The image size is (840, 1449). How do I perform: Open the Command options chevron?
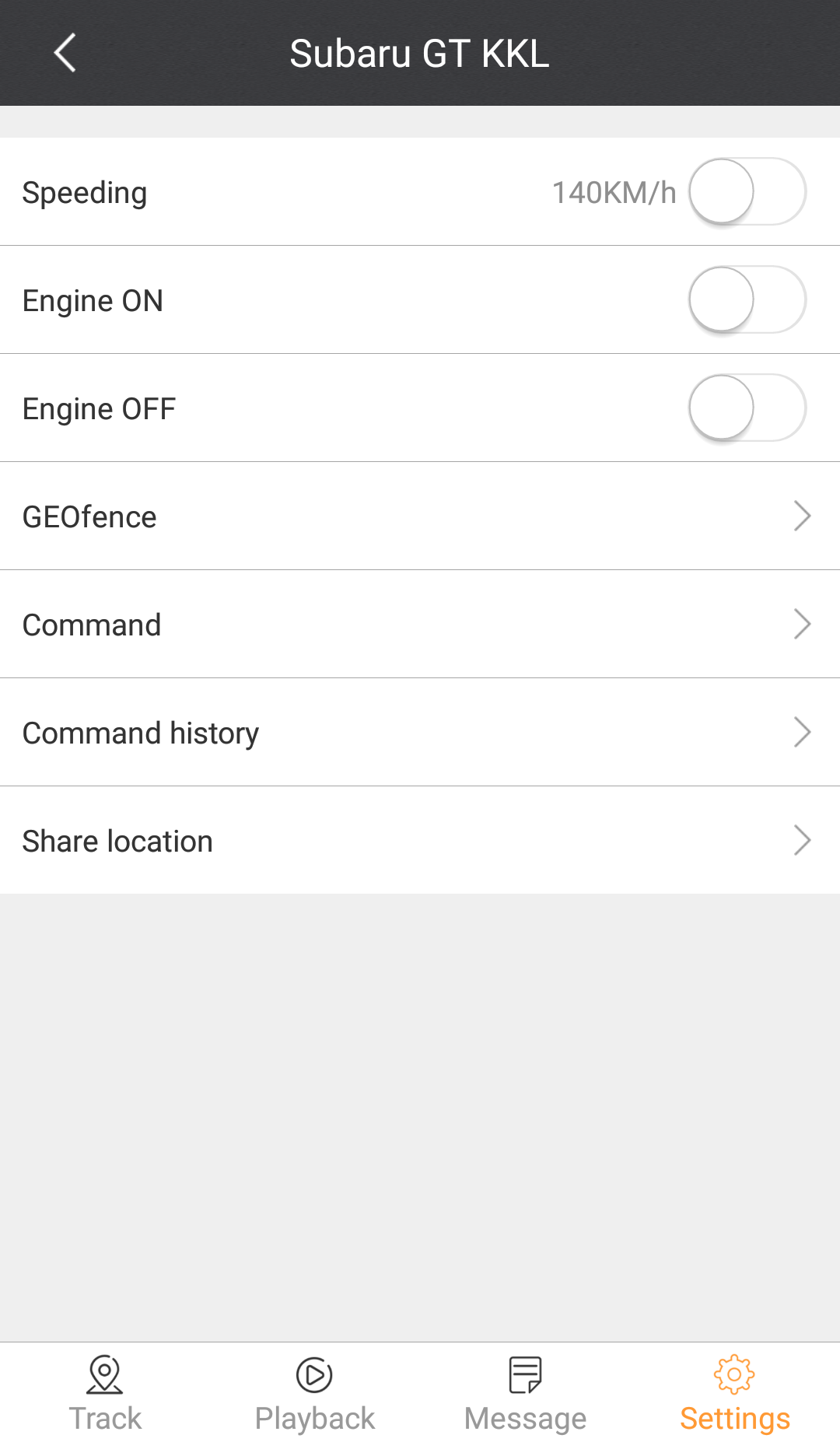tap(802, 624)
